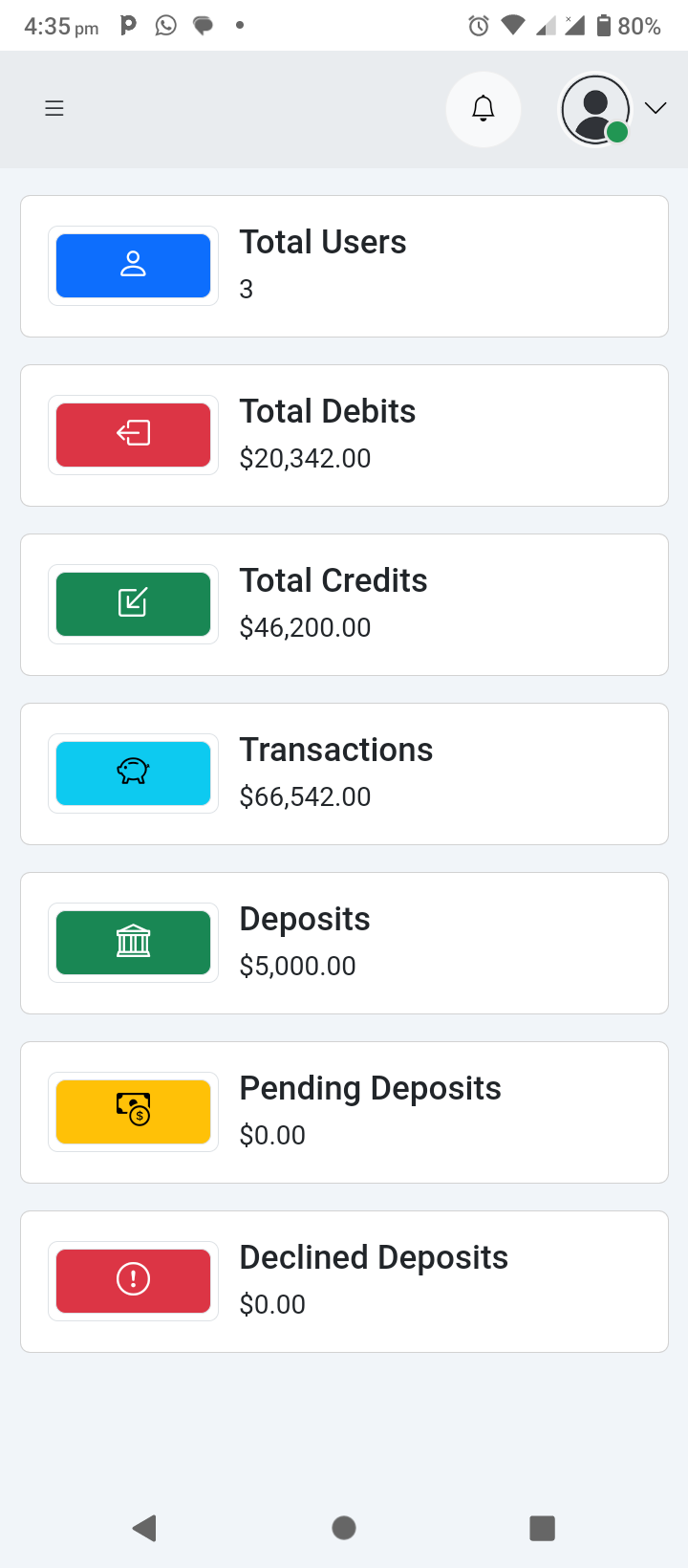
Task: Click the Deposits bank building icon
Action: pyautogui.click(x=133, y=942)
